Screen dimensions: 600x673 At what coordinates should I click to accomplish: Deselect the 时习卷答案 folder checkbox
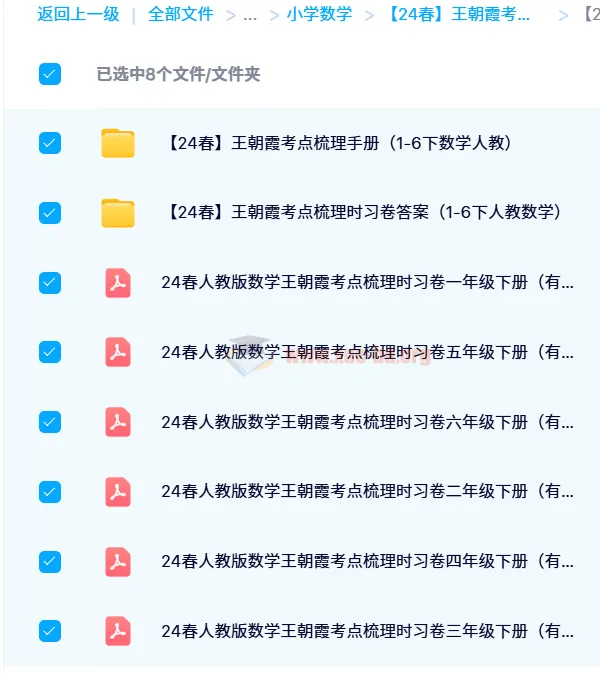50,212
